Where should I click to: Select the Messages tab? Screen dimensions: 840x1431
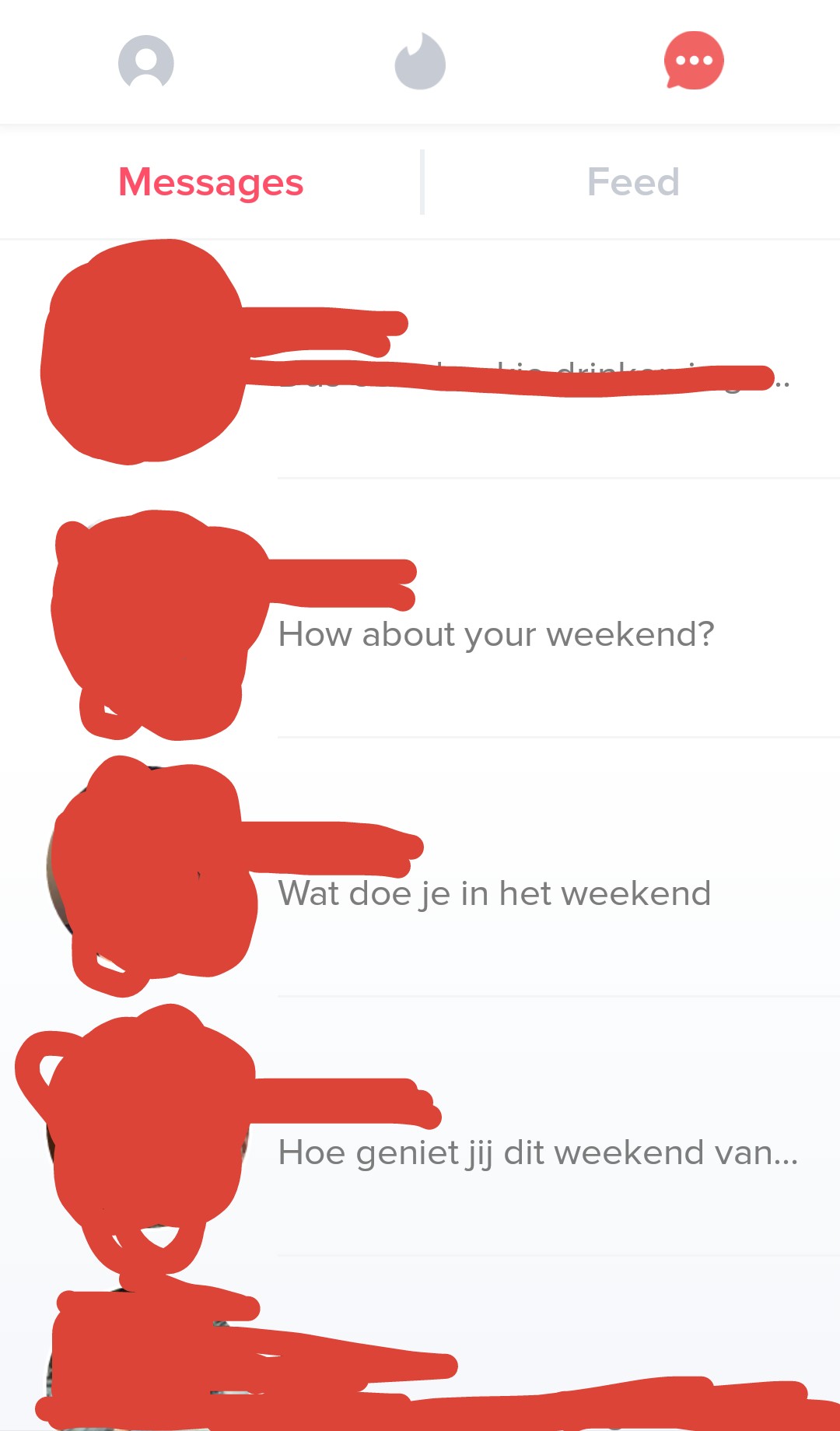click(211, 182)
